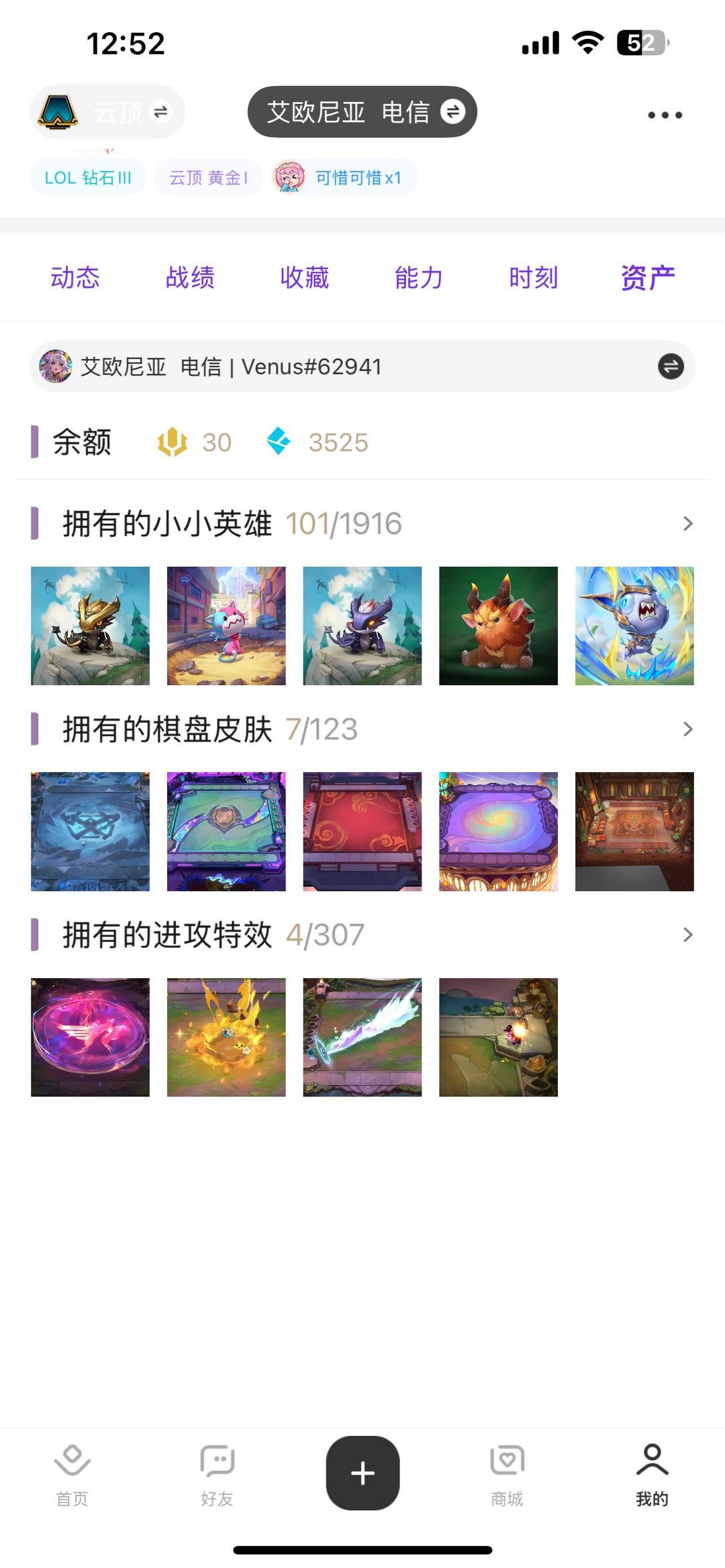This screenshot has height=1568, width=725.
Task: Tap the gold coin currency icon
Action: (172, 441)
